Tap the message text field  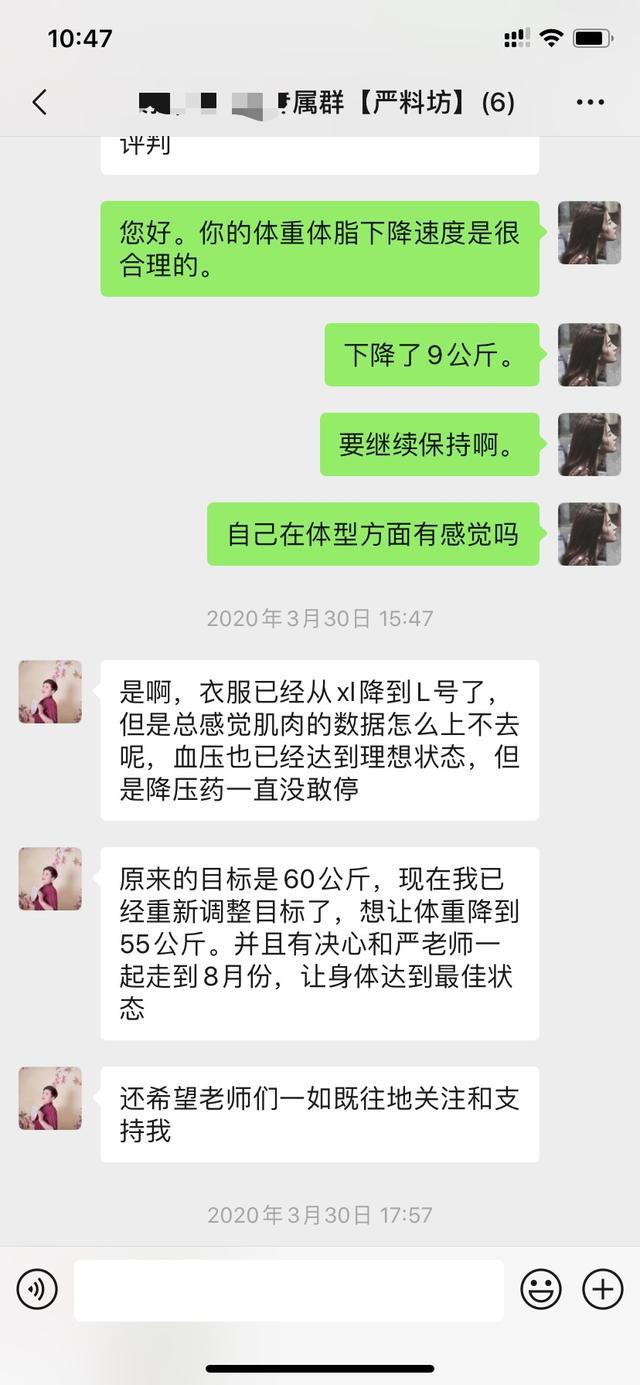point(288,1290)
